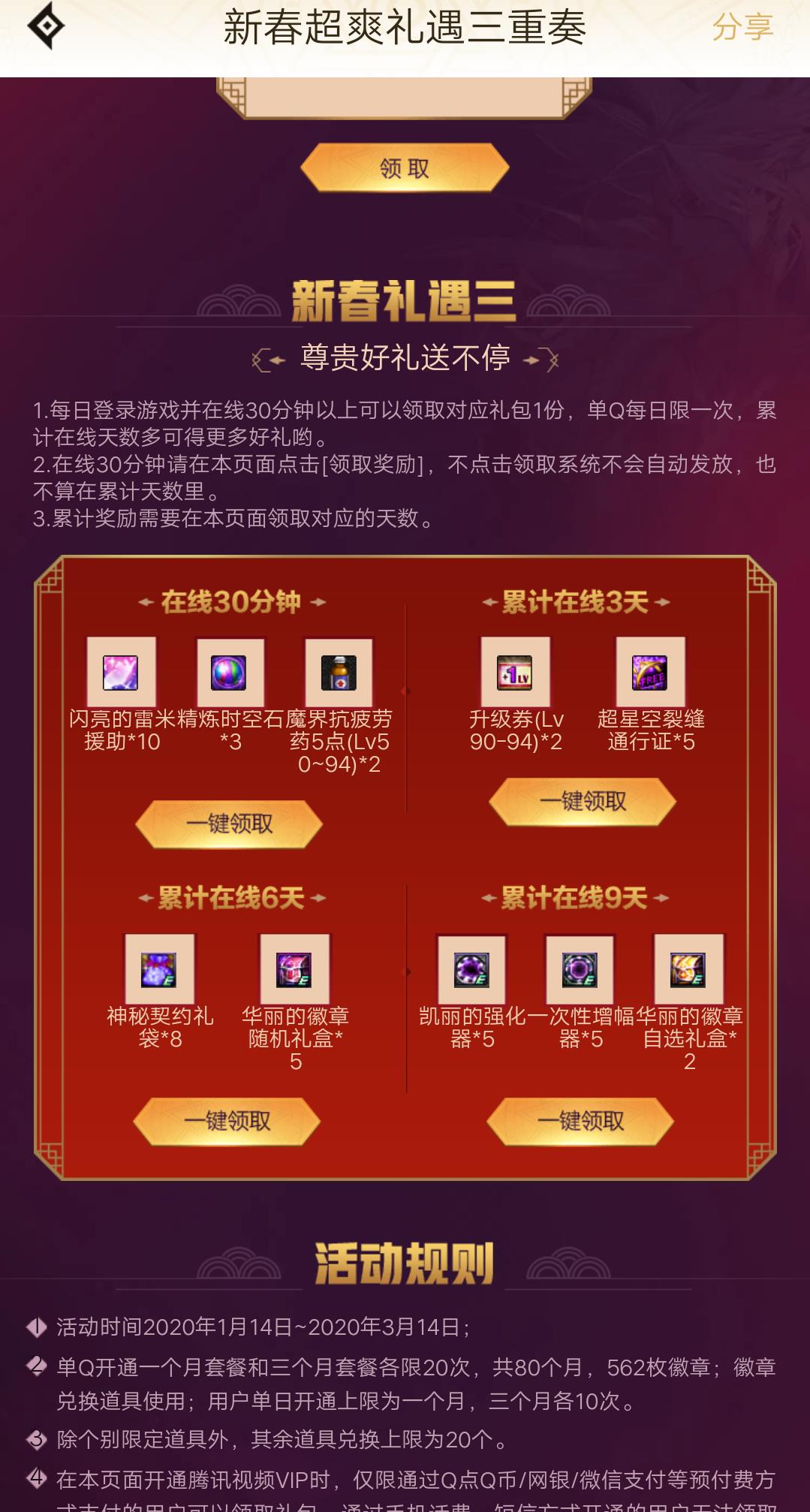Image resolution: width=810 pixels, height=1512 pixels.
Task: Tap the 领取 button below the banner
Action: (405, 168)
